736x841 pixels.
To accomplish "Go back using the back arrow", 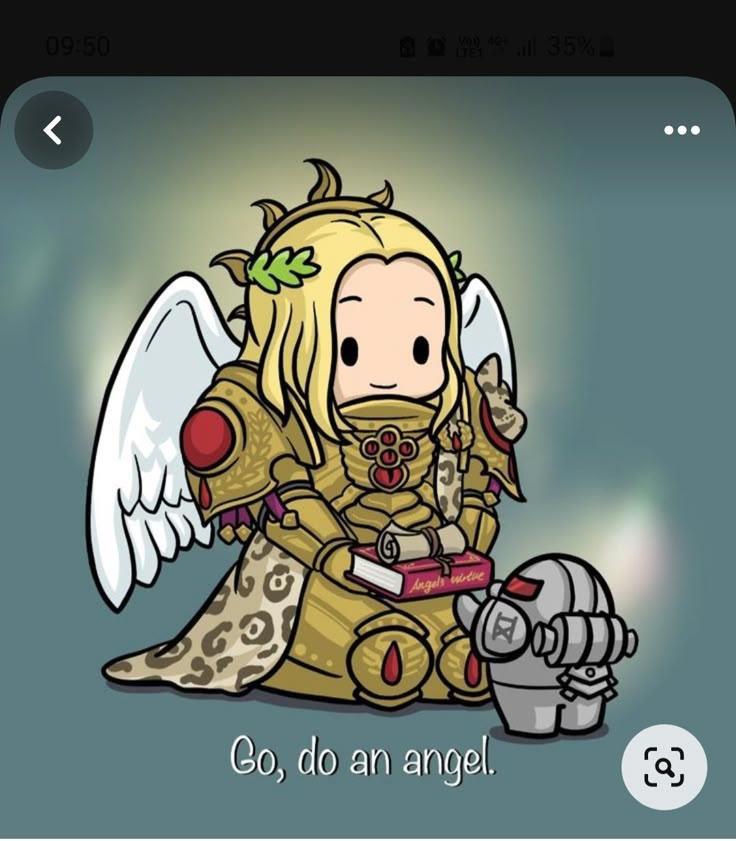I will tap(53, 130).
